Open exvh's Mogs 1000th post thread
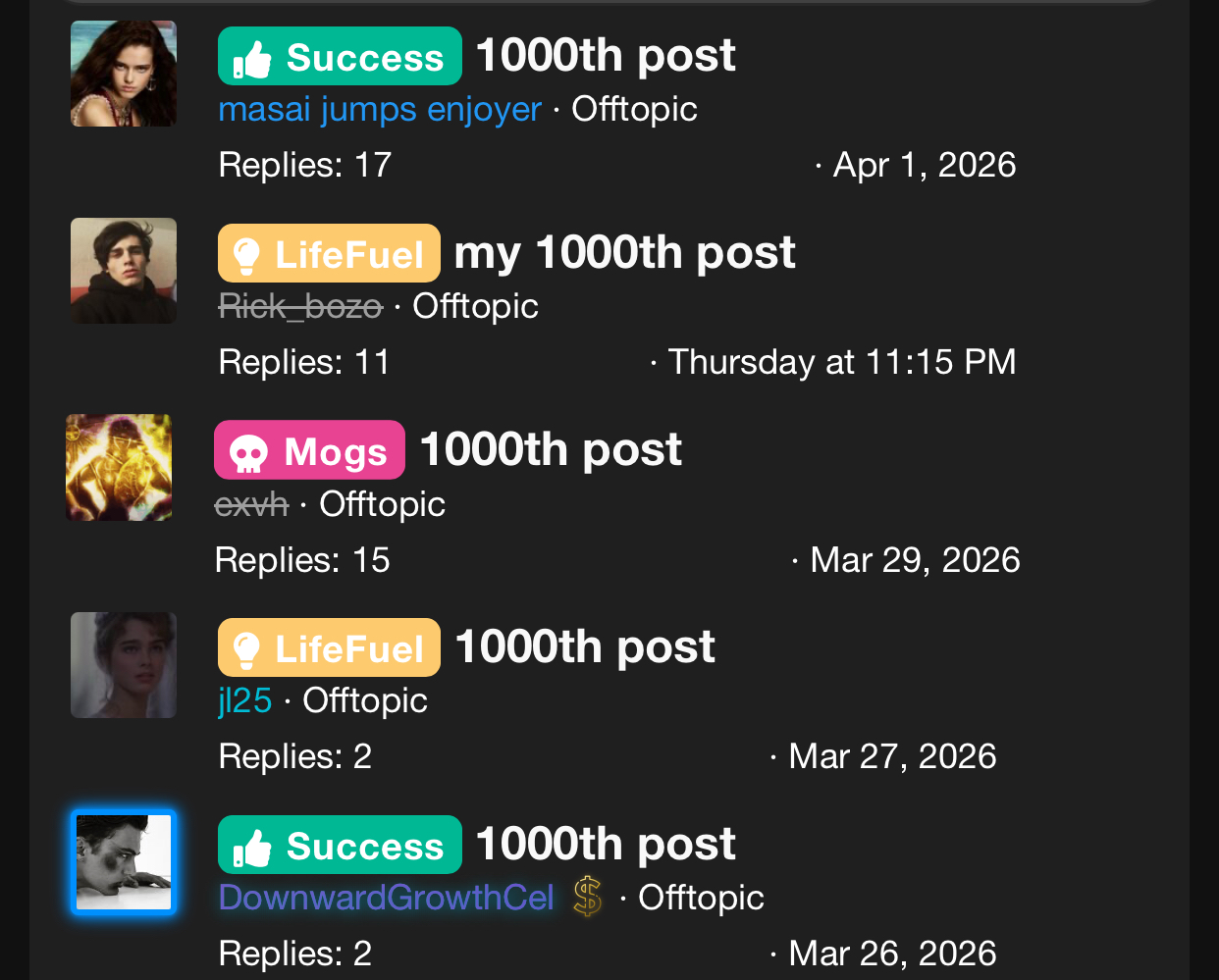Image resolution: width=1219 pixels, height=980 pixels. [x=551, y=450]
